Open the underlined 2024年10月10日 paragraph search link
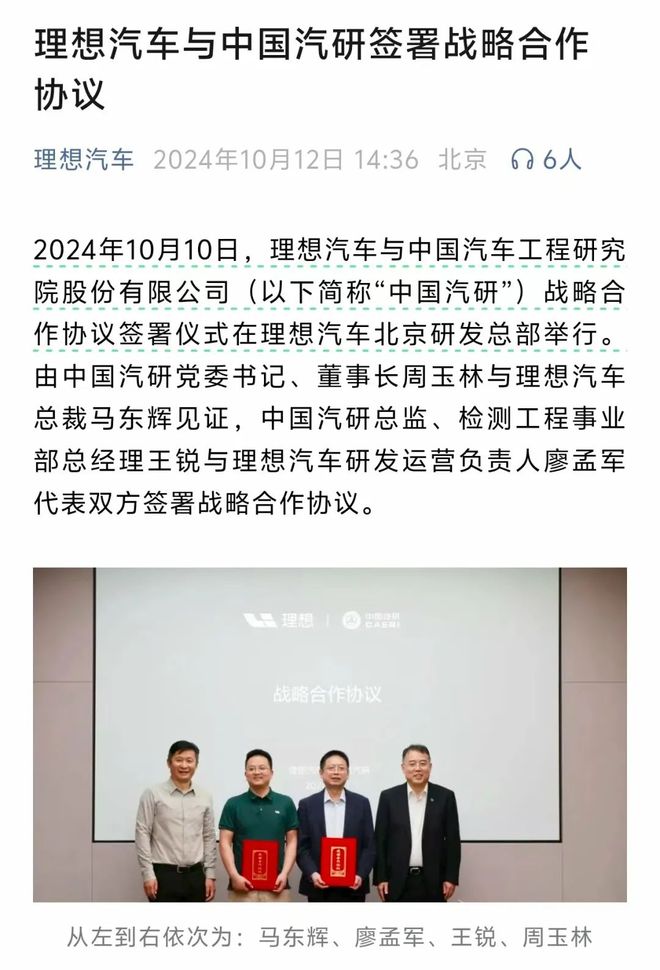660x970 pixels. coord(137,250)
